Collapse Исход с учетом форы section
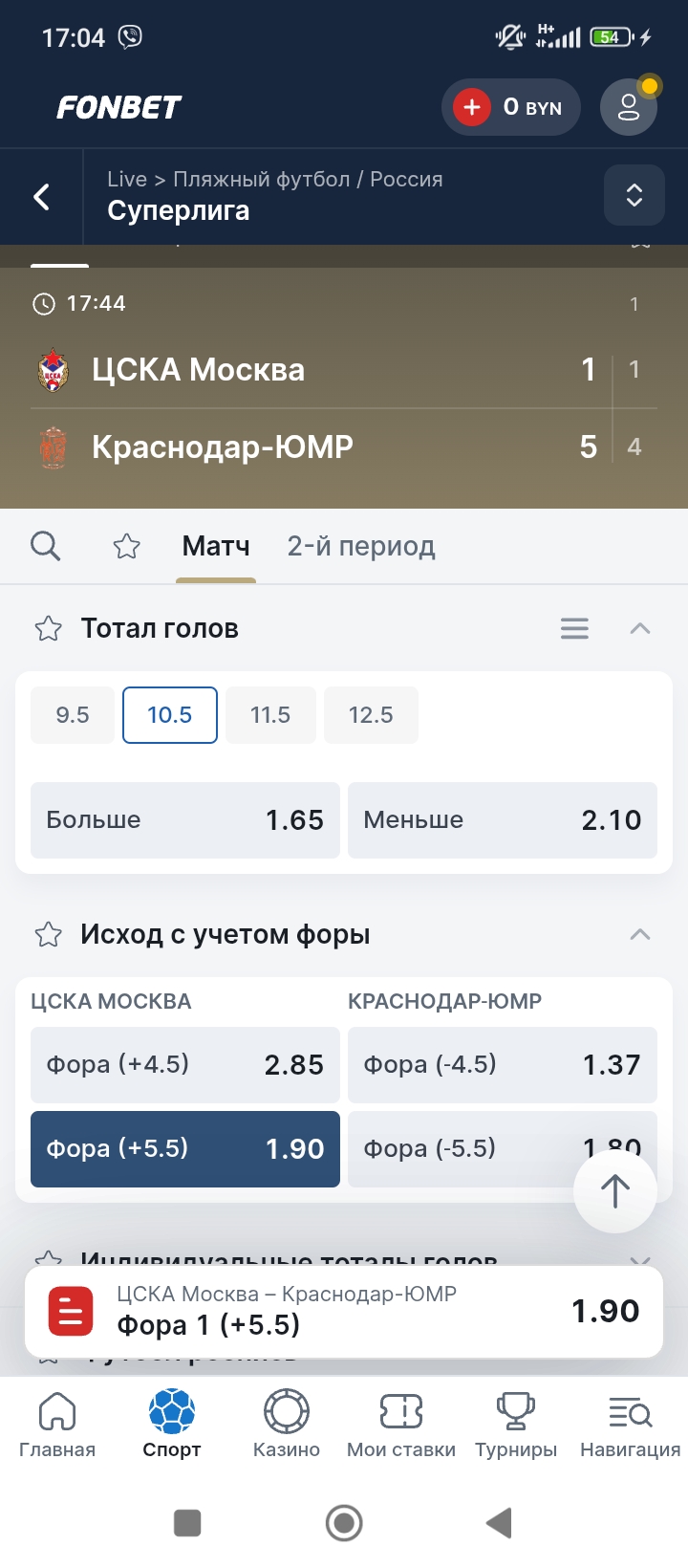This screenshot has height=1568, width=688. click(640, 935)
